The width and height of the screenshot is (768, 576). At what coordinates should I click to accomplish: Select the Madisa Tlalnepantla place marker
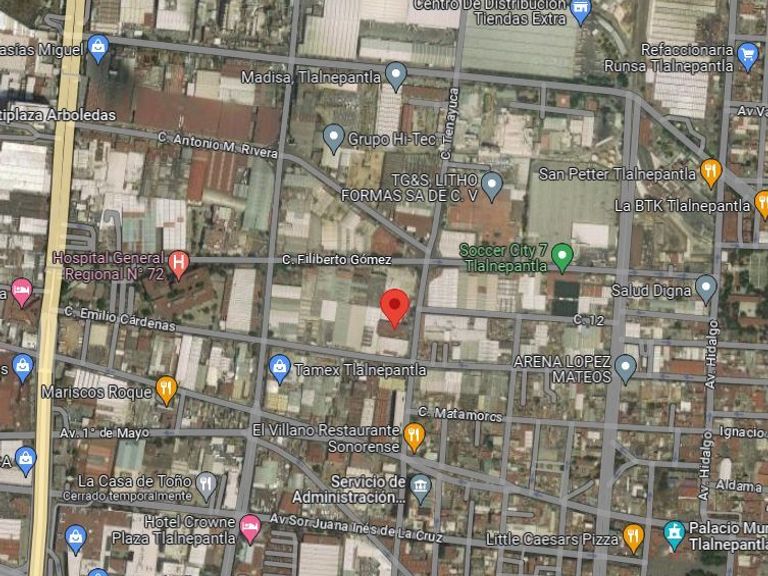click(x=396, y=74)
